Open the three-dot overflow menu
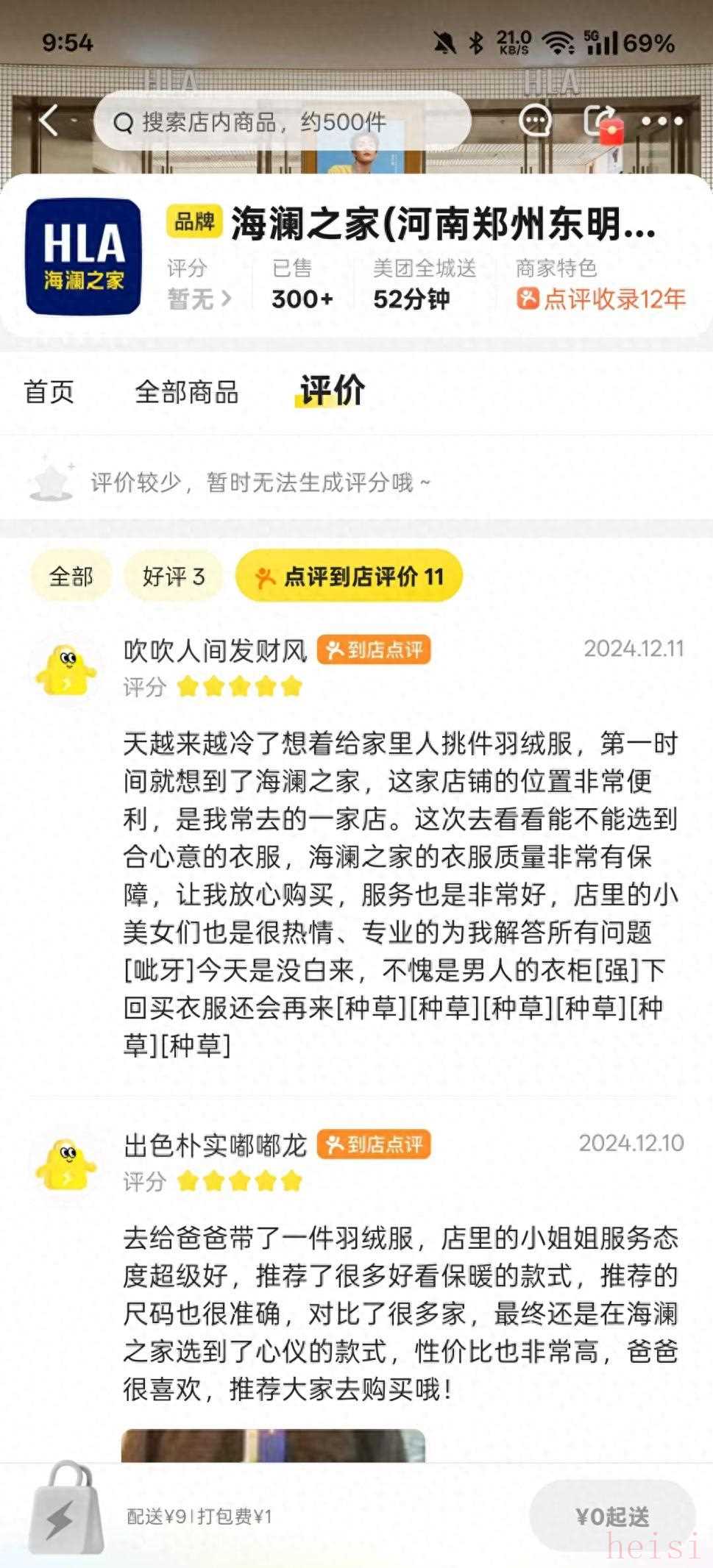Screen dimensions: 713x1568 (662, 121)
